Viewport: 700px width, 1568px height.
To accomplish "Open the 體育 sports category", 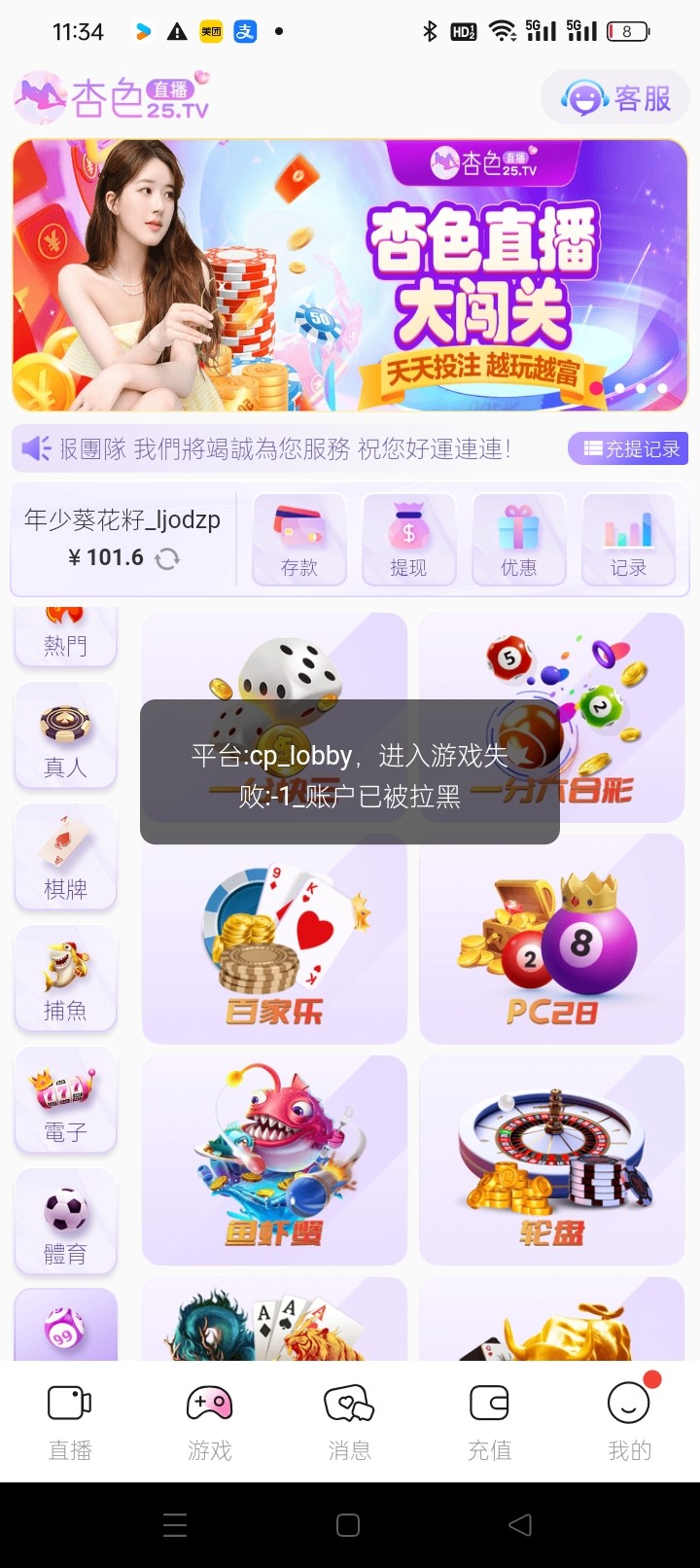I will [64, 1224].
